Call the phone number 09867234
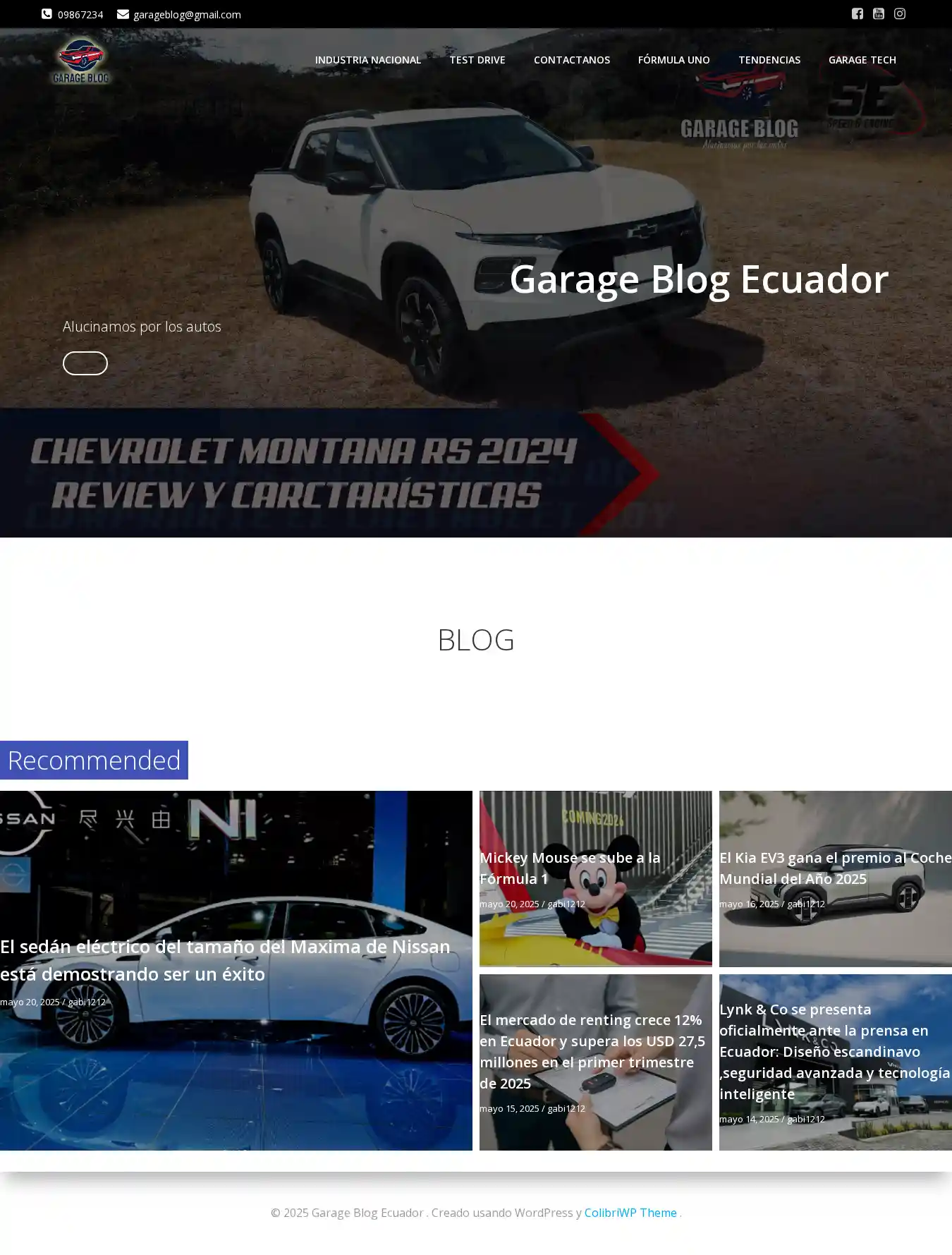The width and height of the screenshot is (952, 1255). tap(80, 15)
